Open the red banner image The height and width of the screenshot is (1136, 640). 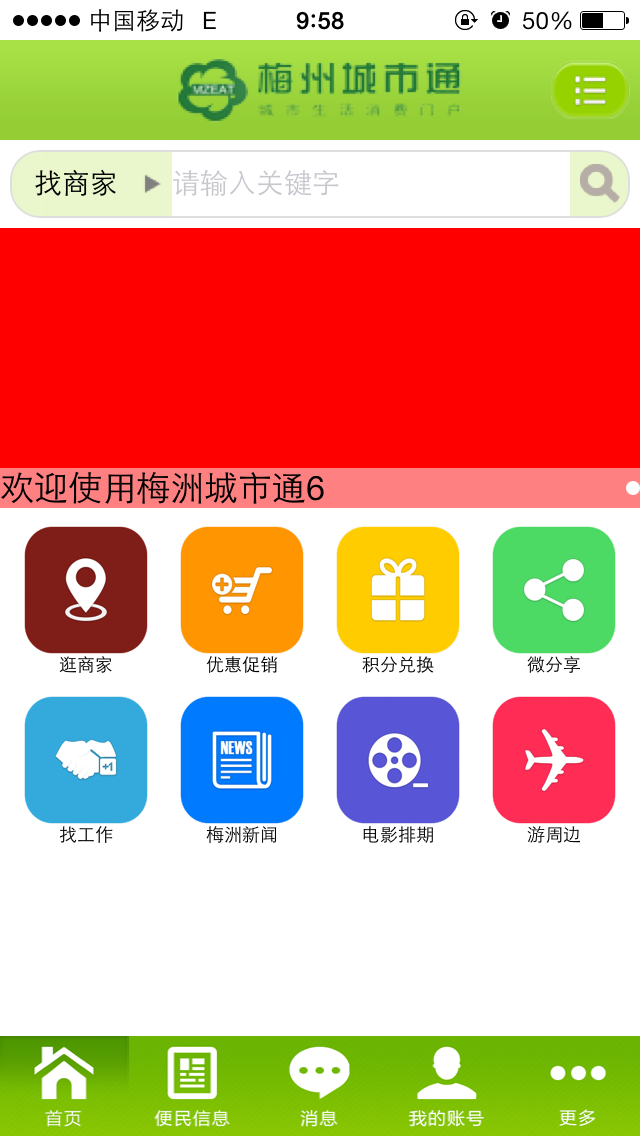coord(320,348)
